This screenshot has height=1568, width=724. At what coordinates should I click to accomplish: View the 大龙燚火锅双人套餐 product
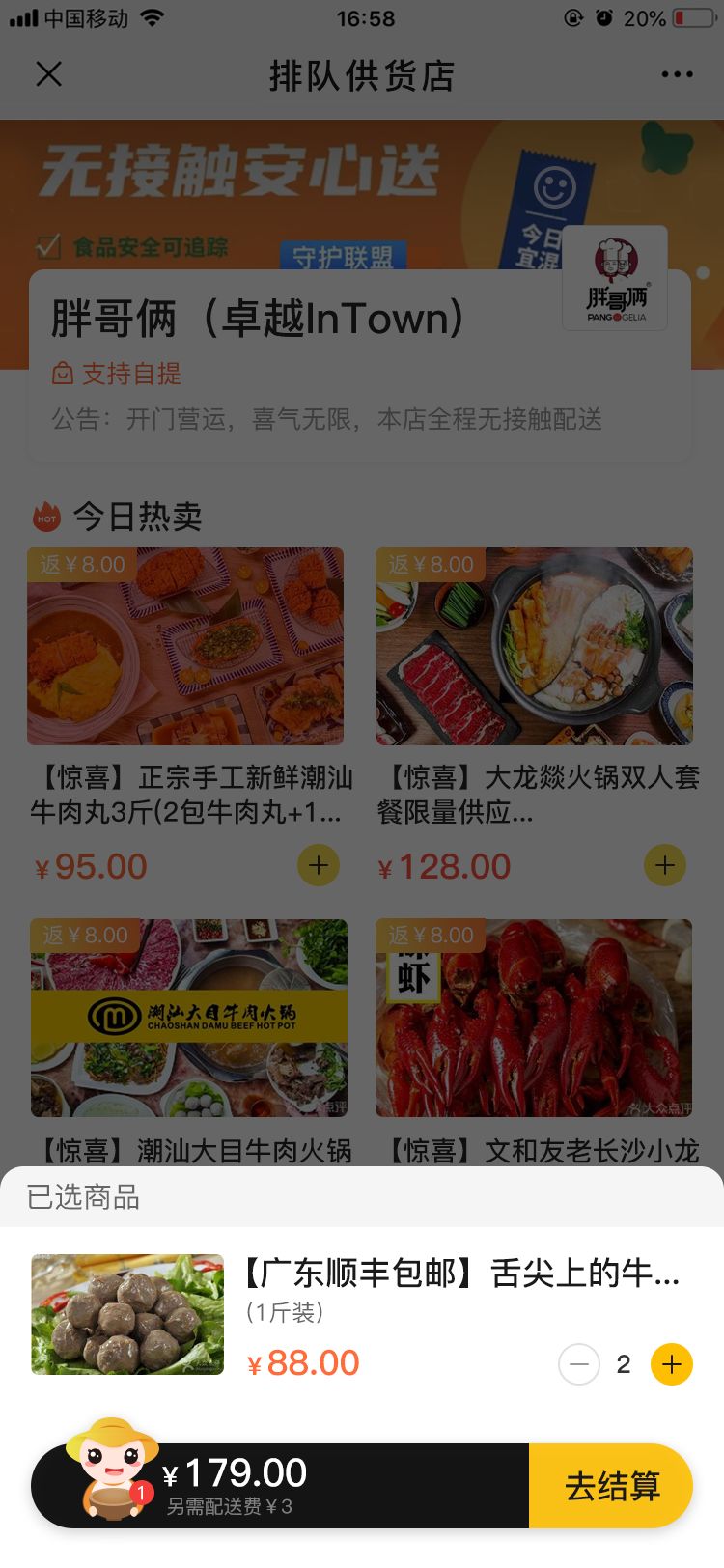(x=534, y=647)
